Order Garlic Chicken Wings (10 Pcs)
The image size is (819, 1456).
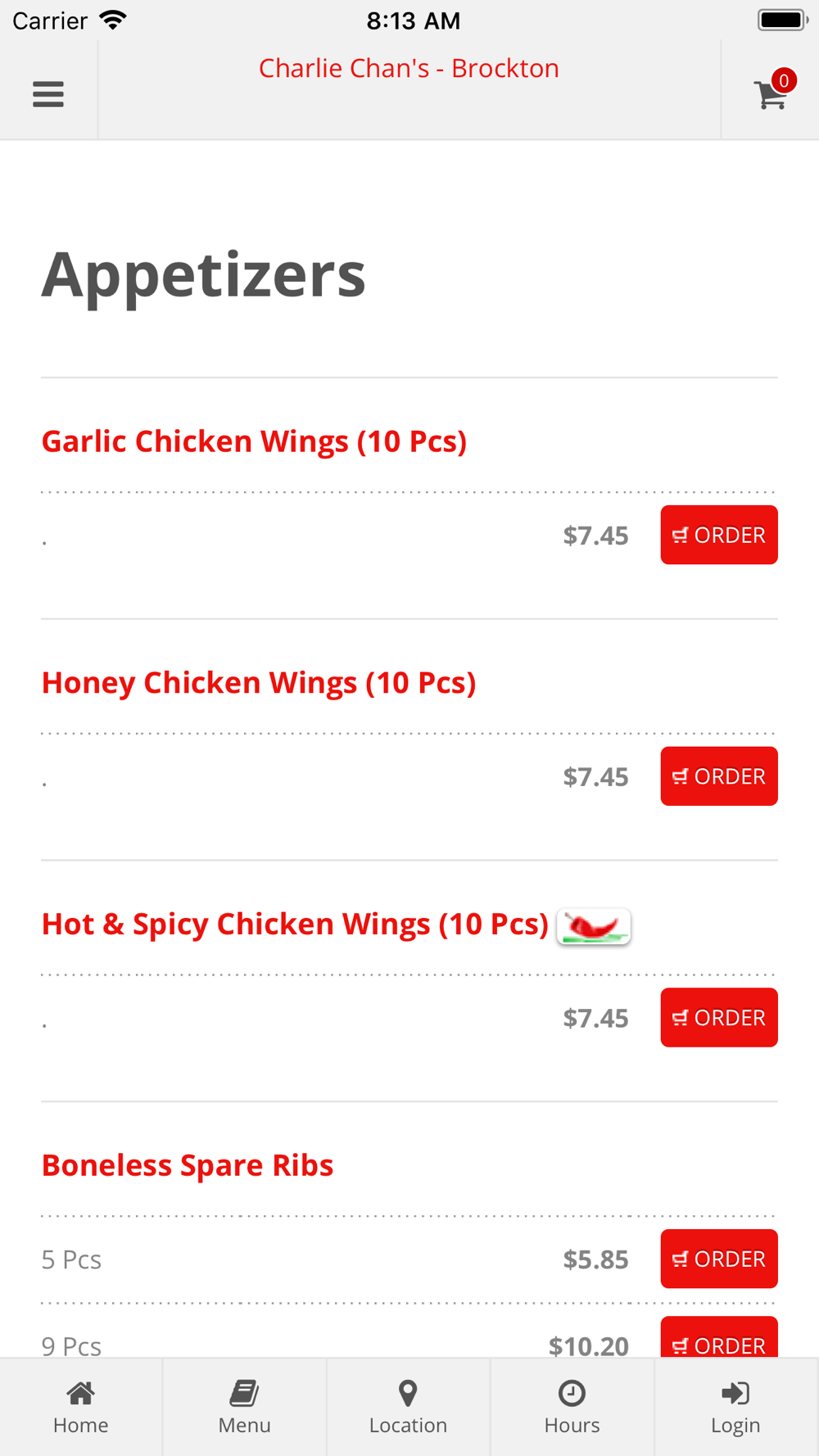[719, 535]
